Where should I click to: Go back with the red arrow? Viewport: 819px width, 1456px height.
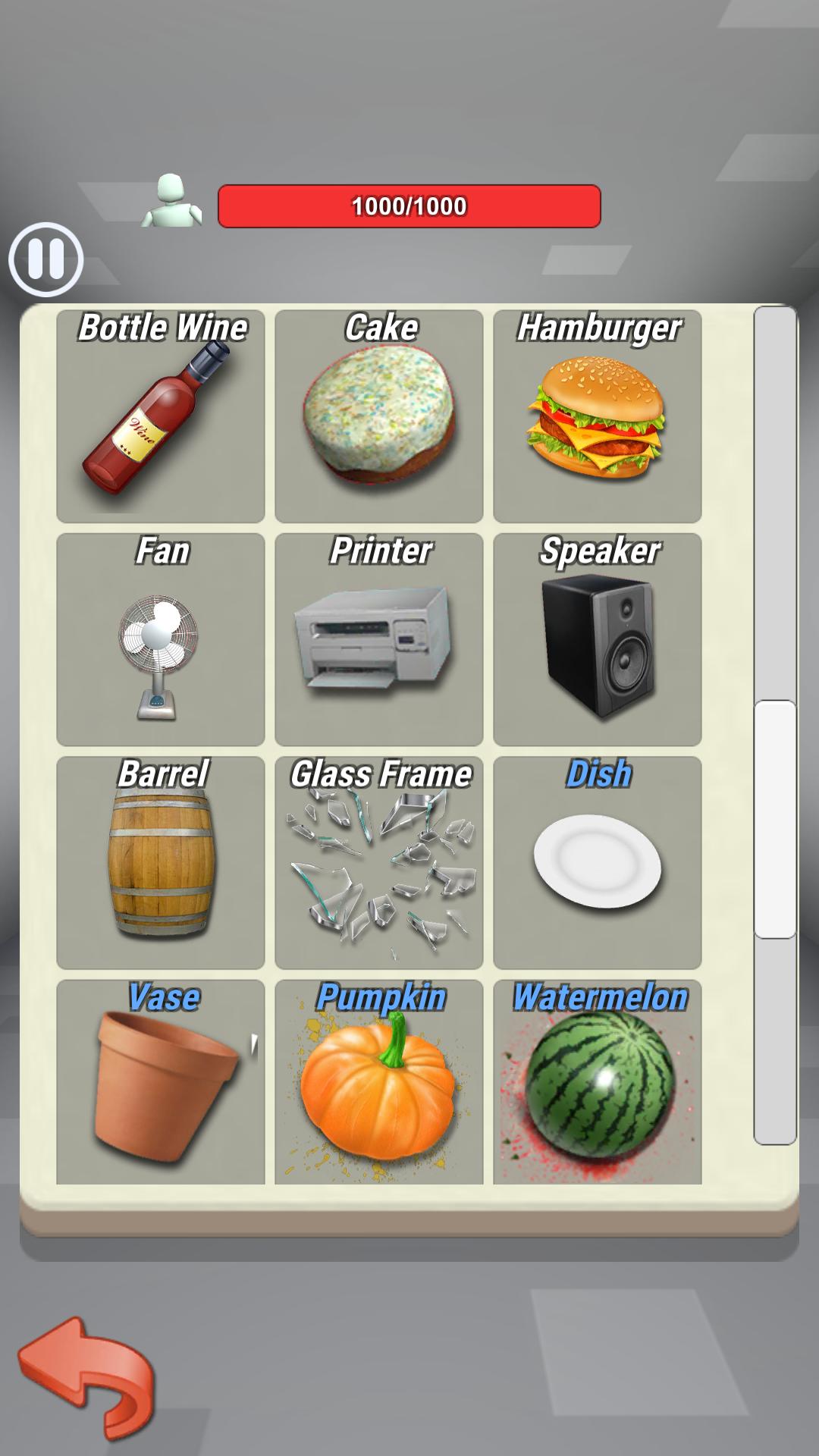[87, 1376]
